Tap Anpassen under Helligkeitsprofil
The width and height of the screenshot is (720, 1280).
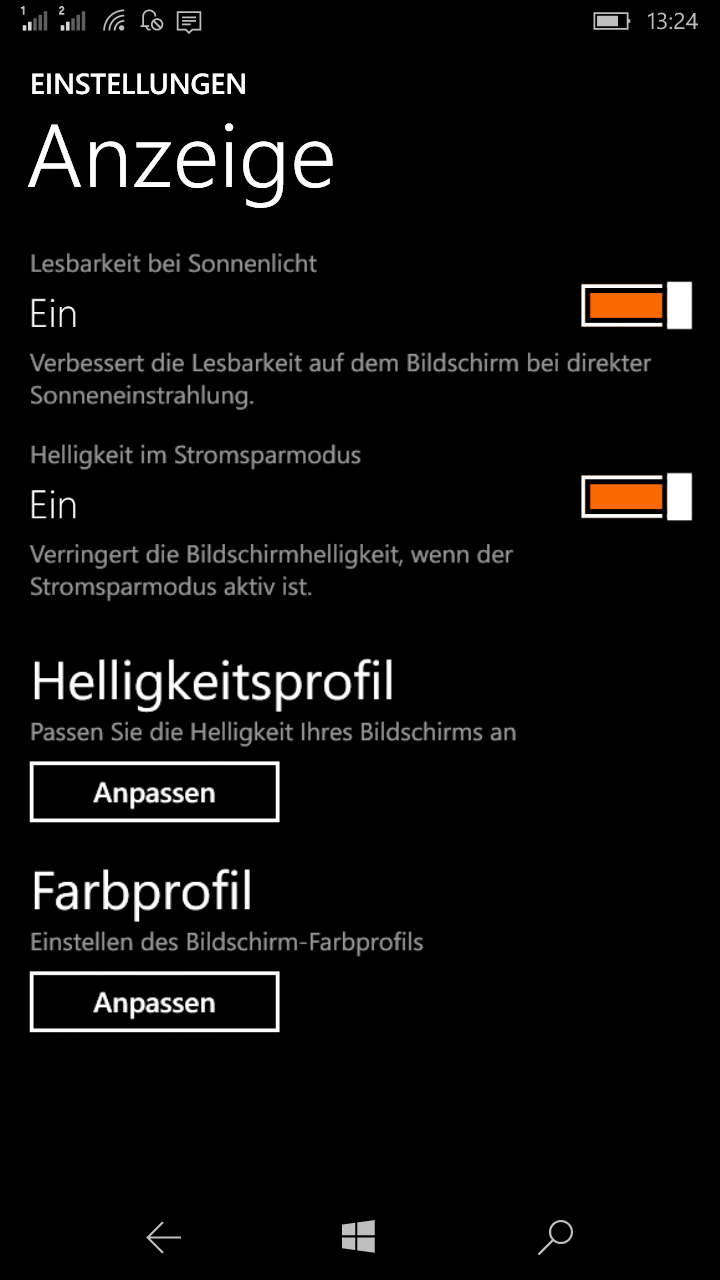tap(154, 792)
